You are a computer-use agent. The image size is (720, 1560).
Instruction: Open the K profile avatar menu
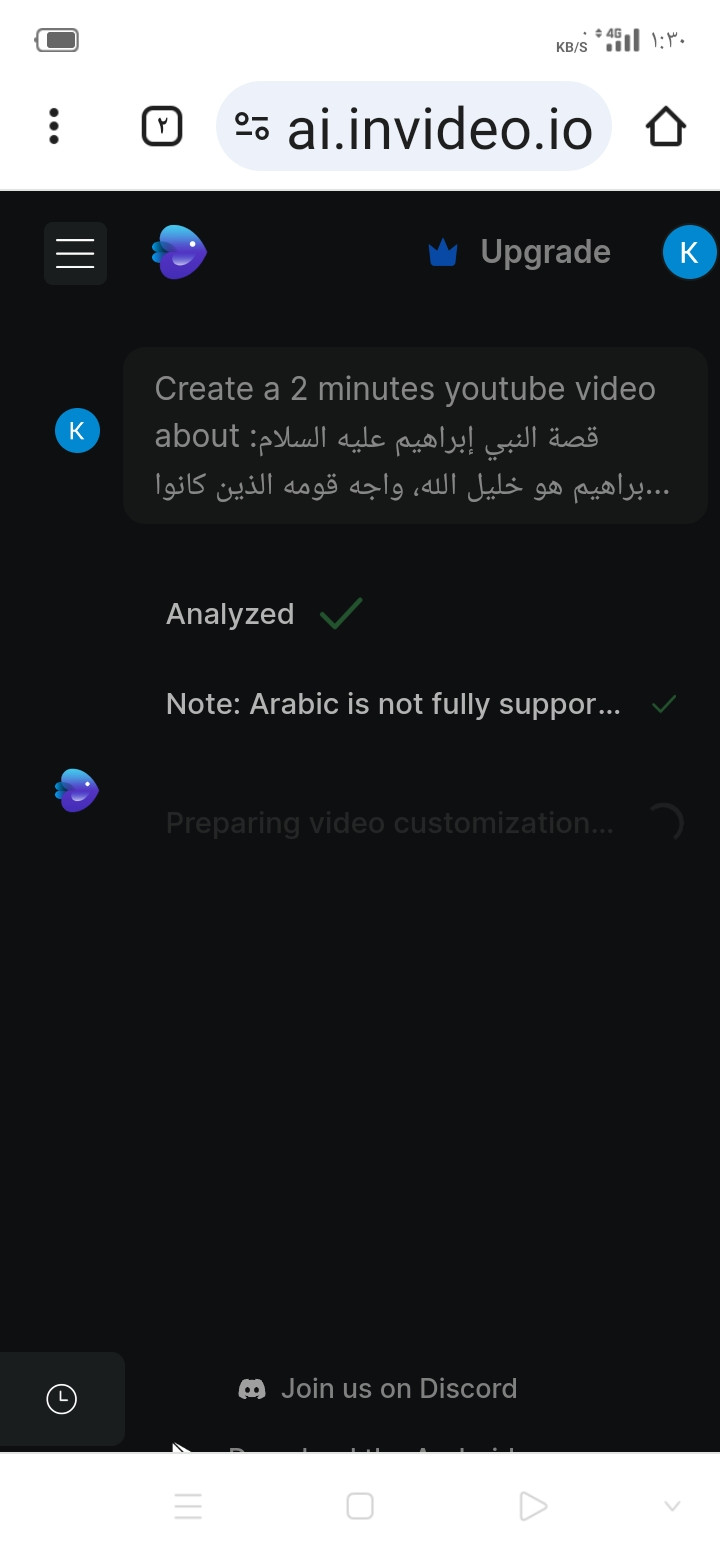[689, 253]
